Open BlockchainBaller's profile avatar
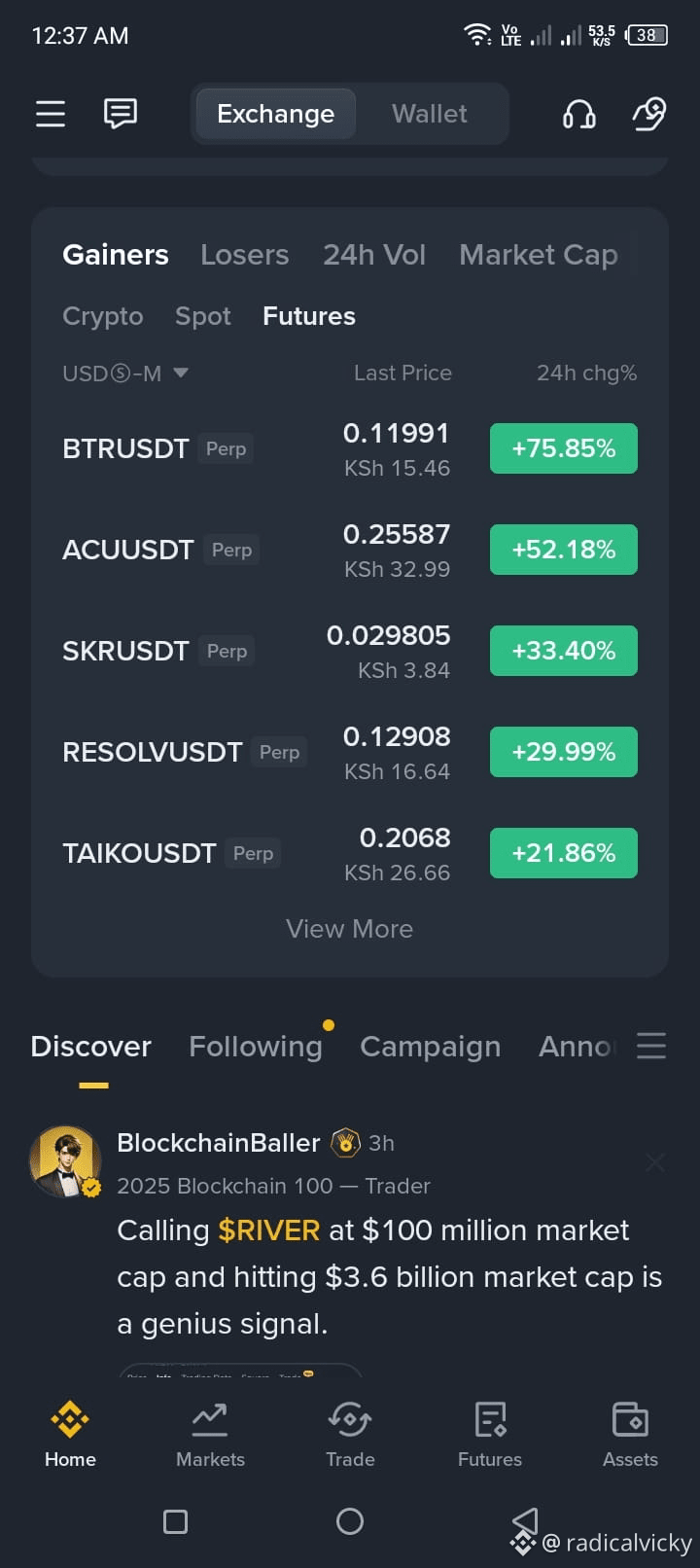Image resolution: width=700 pixels, height=1568 pixels. (x=65, y=1161)
